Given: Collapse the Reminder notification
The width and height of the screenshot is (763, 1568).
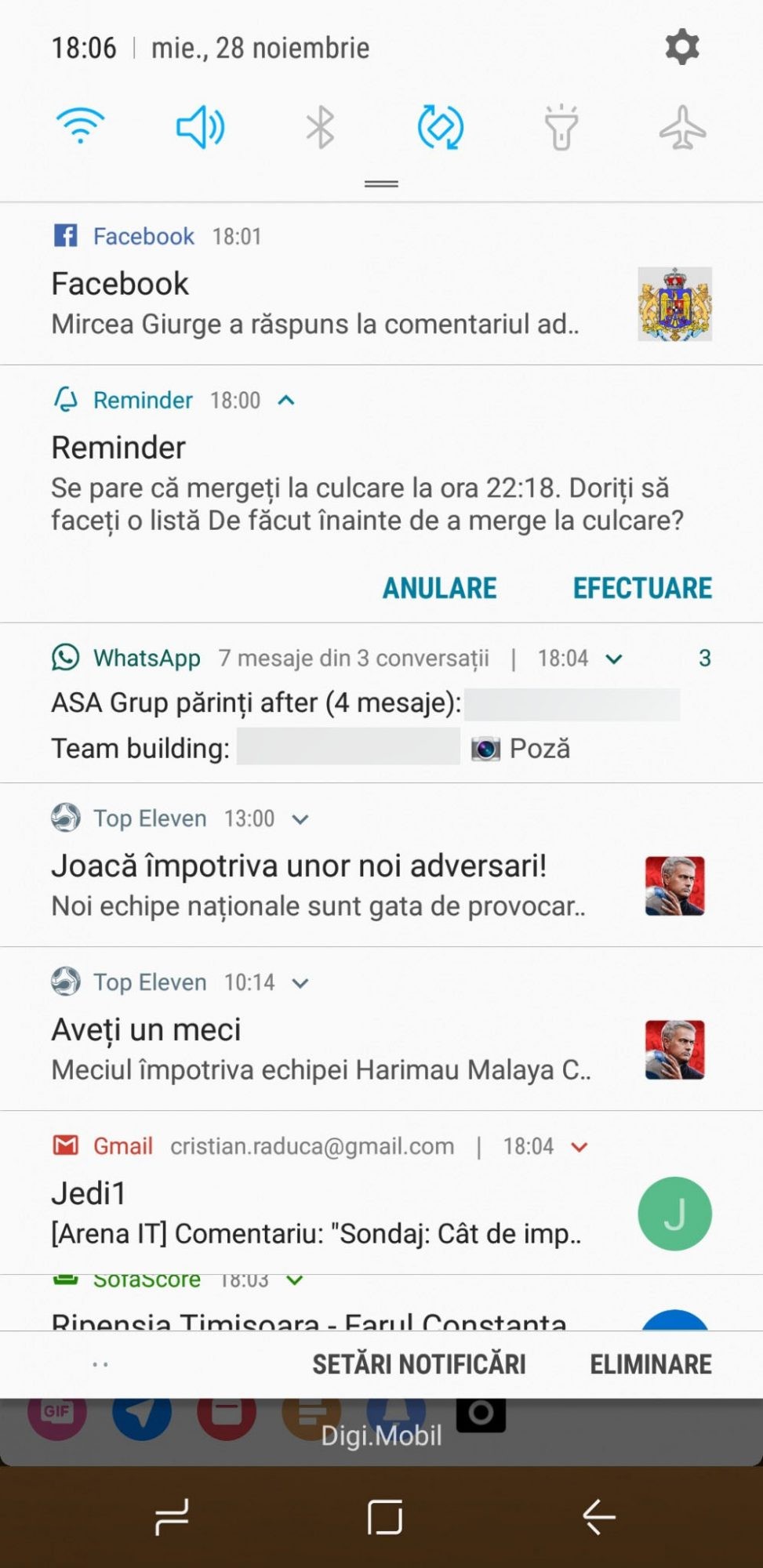Looking at the screenshot, I should 286,401.
